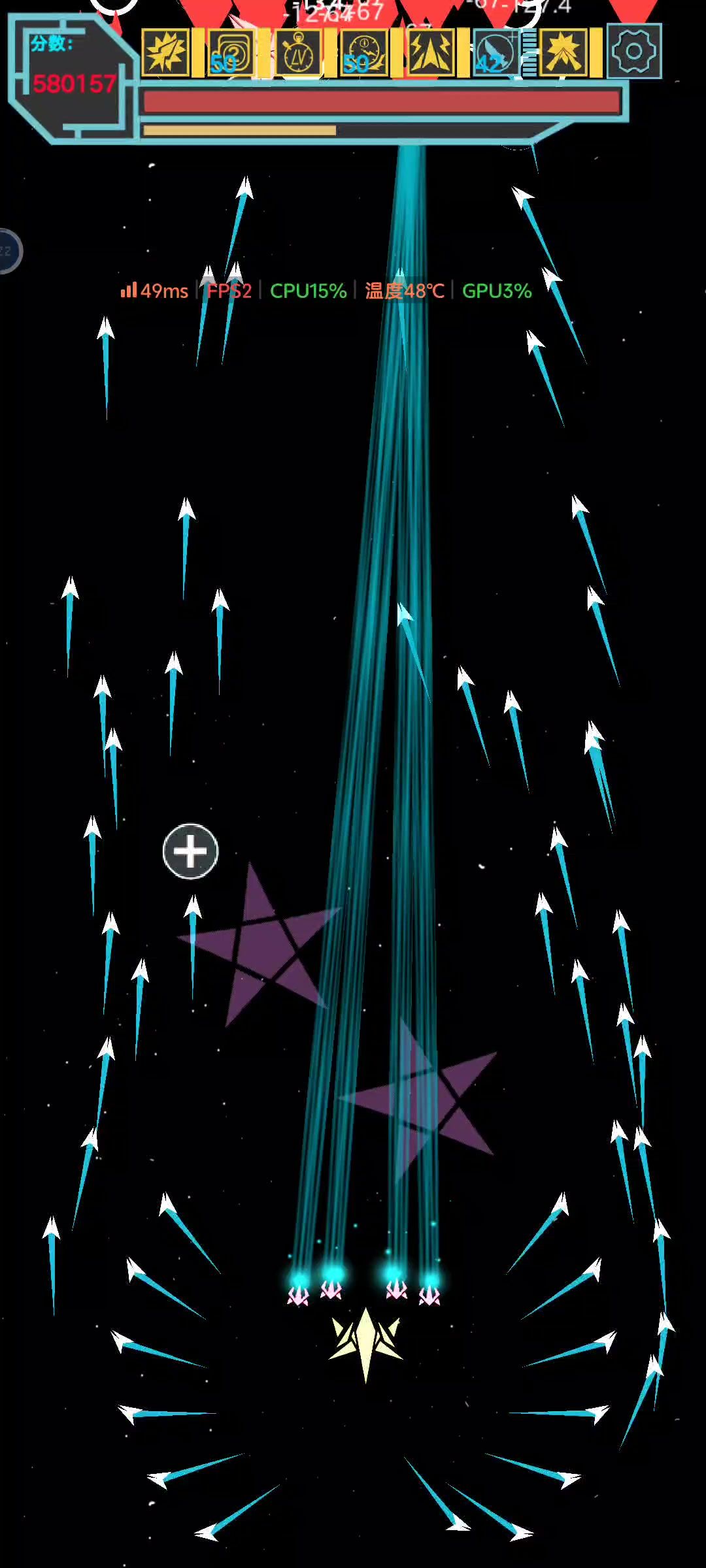Activate the last starburst upgrade skill
Image resolution: width=706 pixels, height=1568 pixels.
[x=563, y=52]
